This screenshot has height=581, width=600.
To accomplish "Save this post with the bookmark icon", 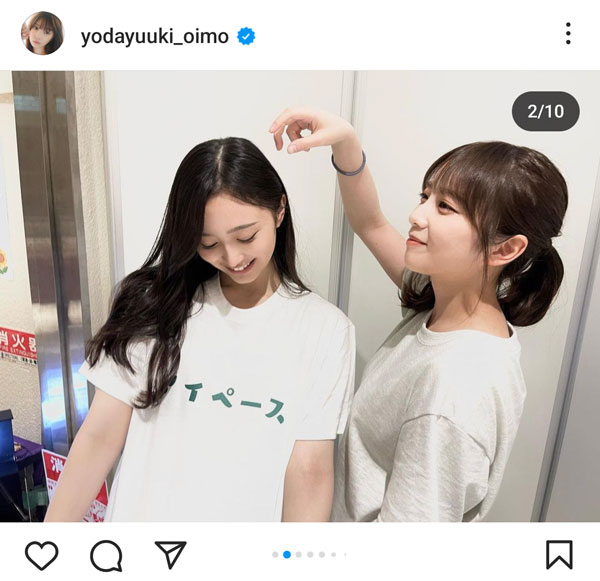I will [559, 554].
